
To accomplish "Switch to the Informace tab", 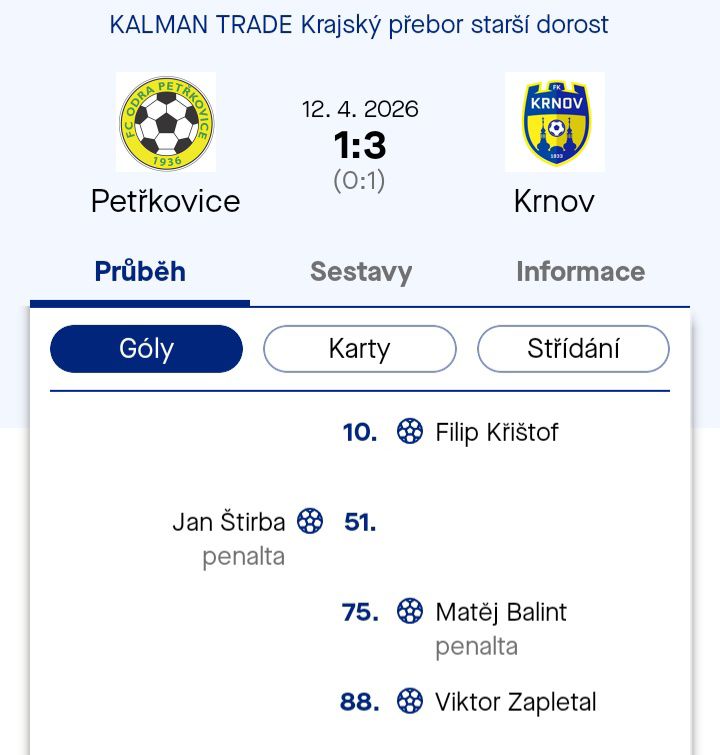I will (x=580, y=272).
